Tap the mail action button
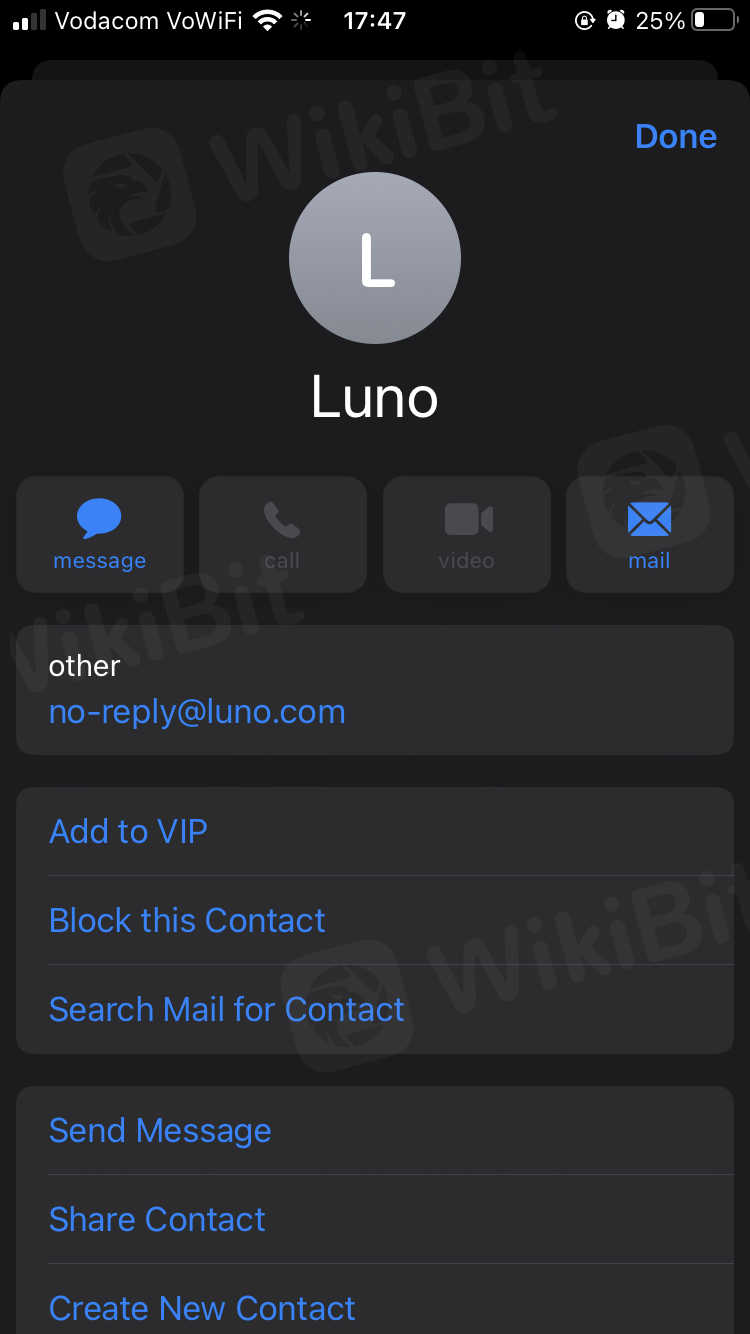Screen dimensions: 750x1334 [x=649, y=535]
